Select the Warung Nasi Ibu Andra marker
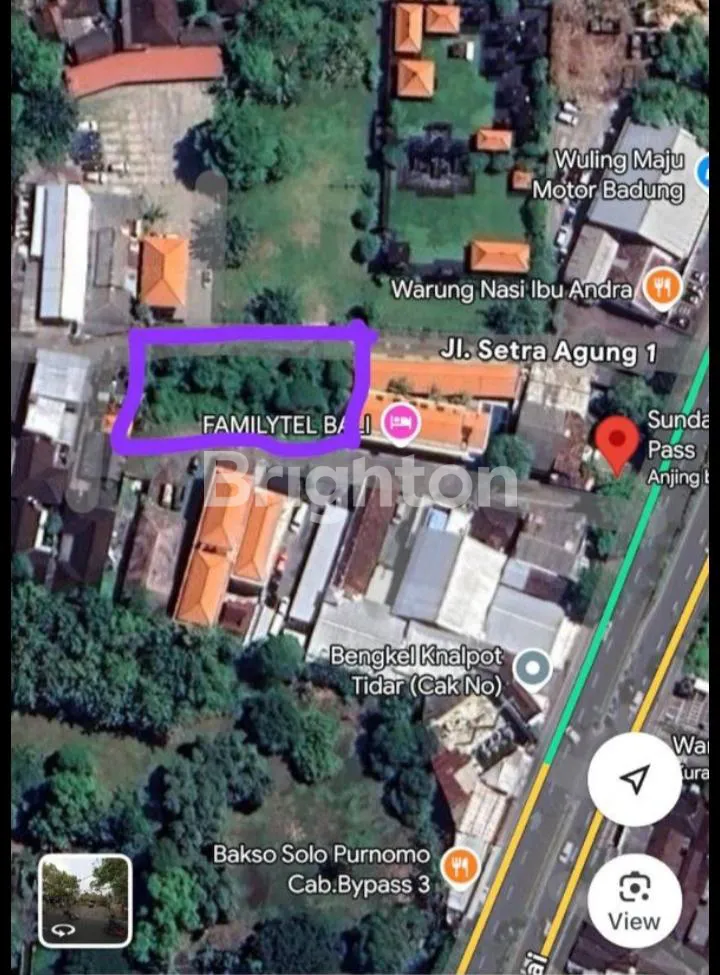The image size is (720, 975). pos(661,289)
